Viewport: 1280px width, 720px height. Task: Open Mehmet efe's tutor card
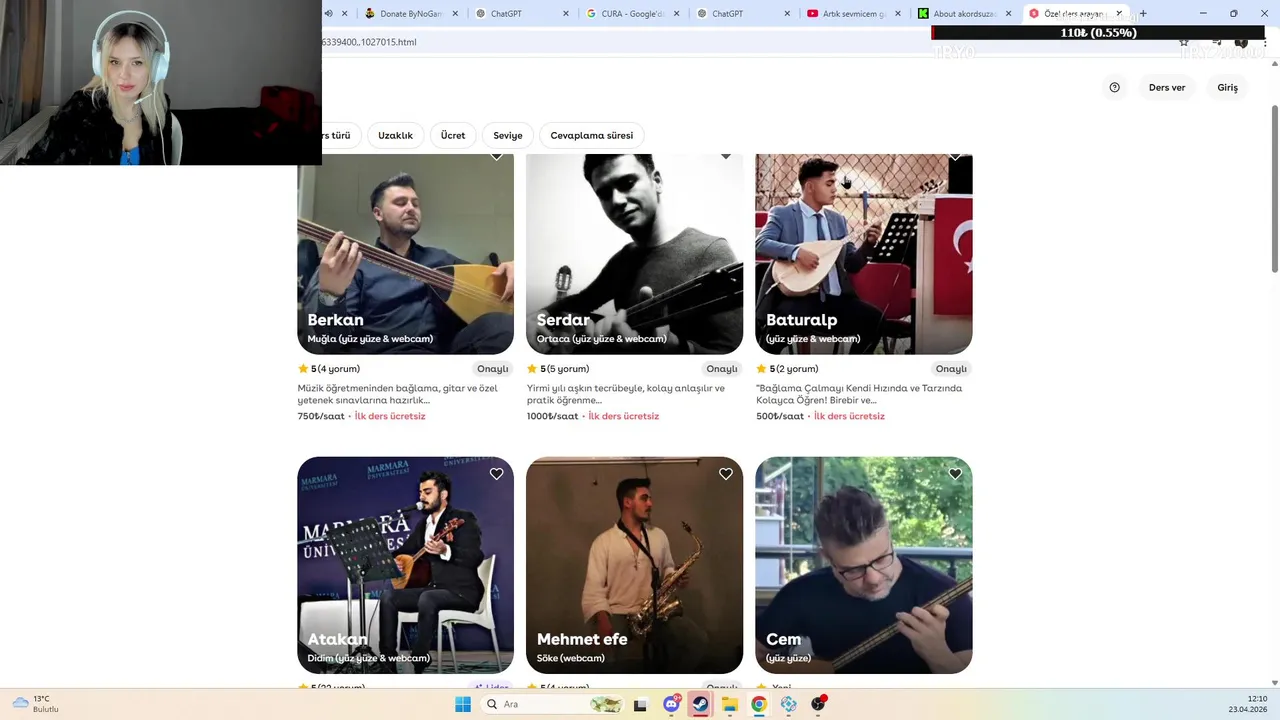[634, 565]
